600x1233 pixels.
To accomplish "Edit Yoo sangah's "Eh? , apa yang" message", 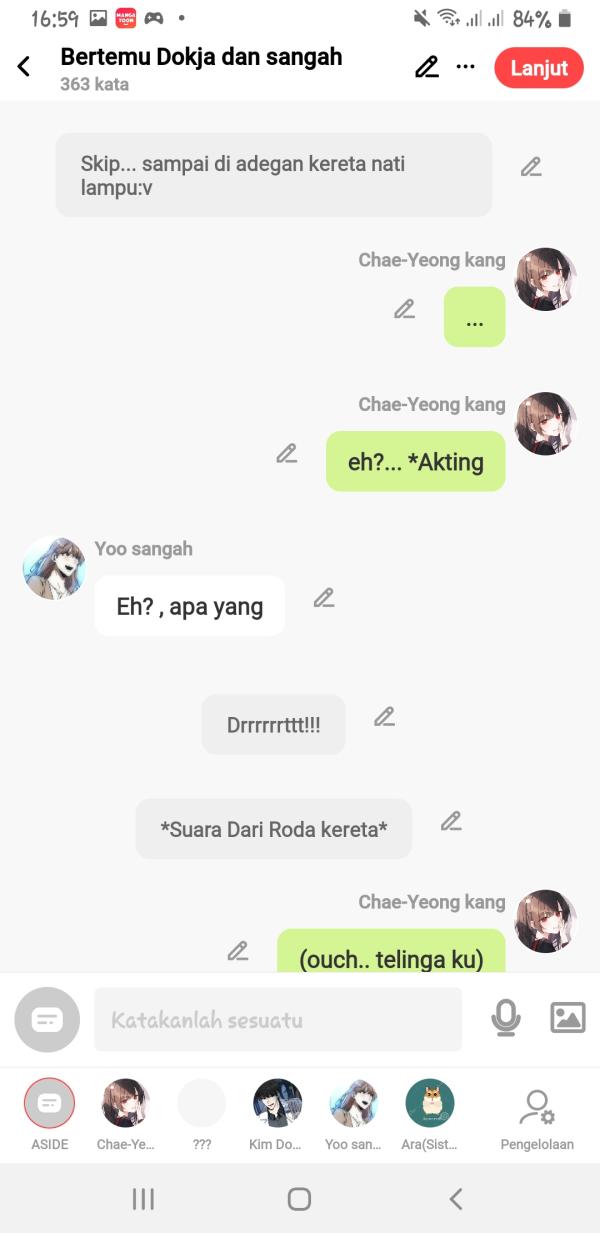I will click(x=323, y=598).
